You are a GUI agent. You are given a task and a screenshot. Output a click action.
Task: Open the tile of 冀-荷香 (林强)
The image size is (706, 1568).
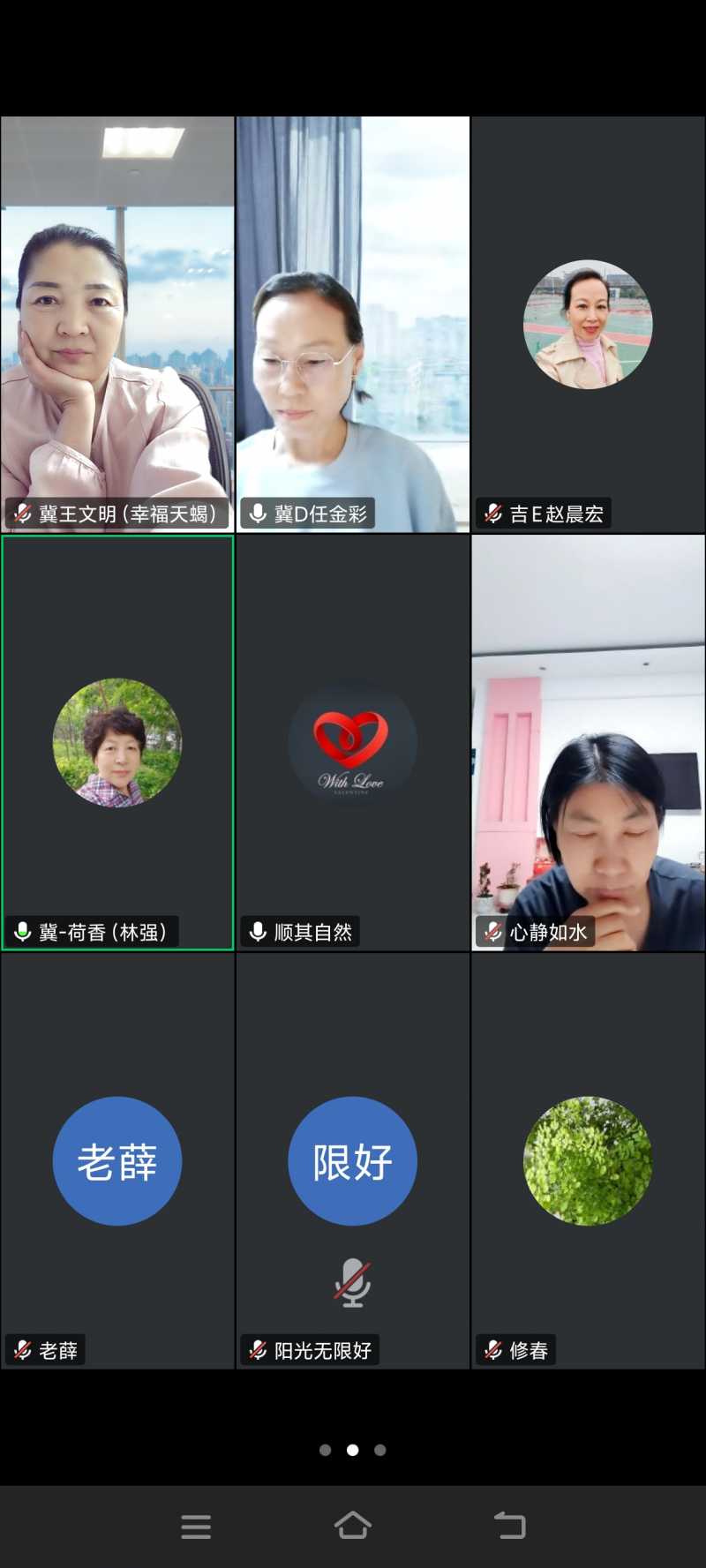[117, 742]
